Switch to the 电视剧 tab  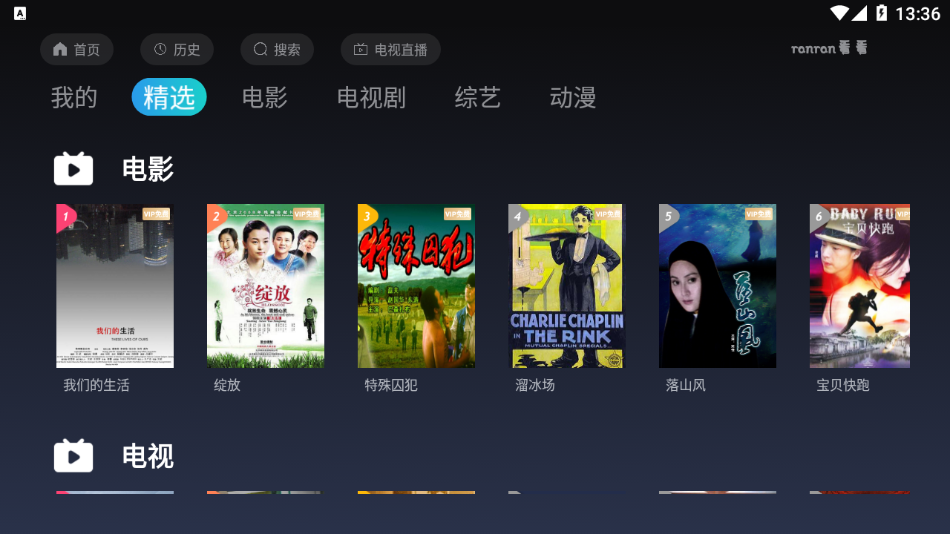click(371, 97)
